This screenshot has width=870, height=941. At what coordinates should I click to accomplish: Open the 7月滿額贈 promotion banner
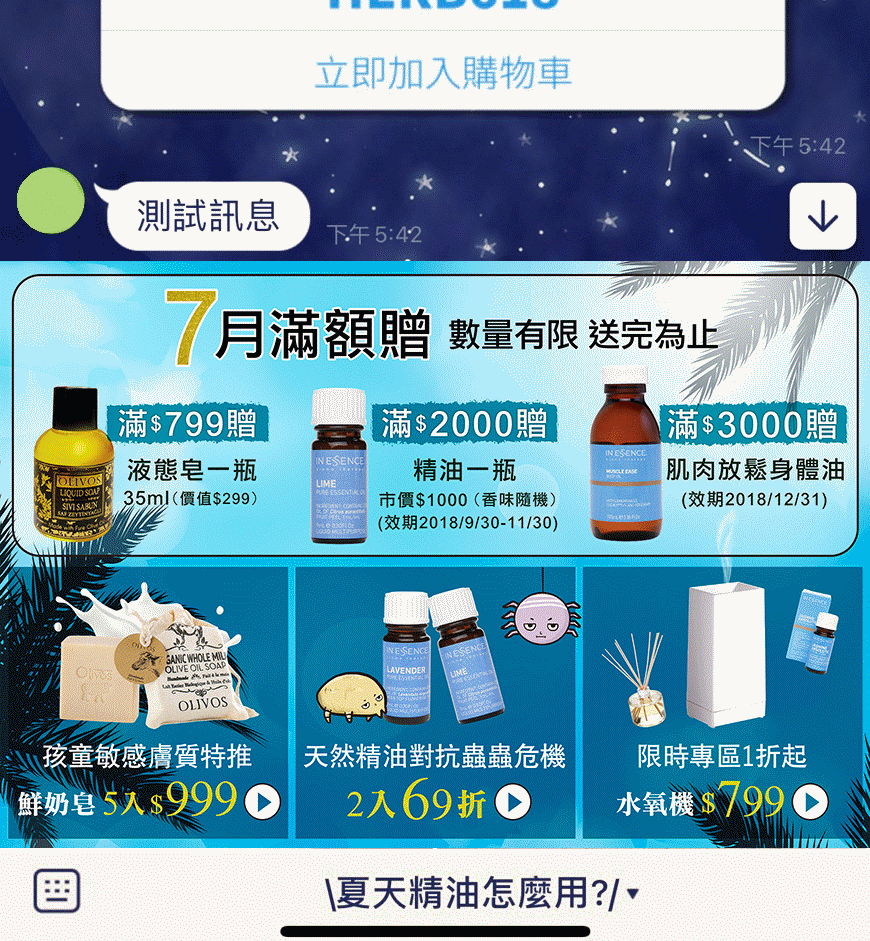pos(435,410)
